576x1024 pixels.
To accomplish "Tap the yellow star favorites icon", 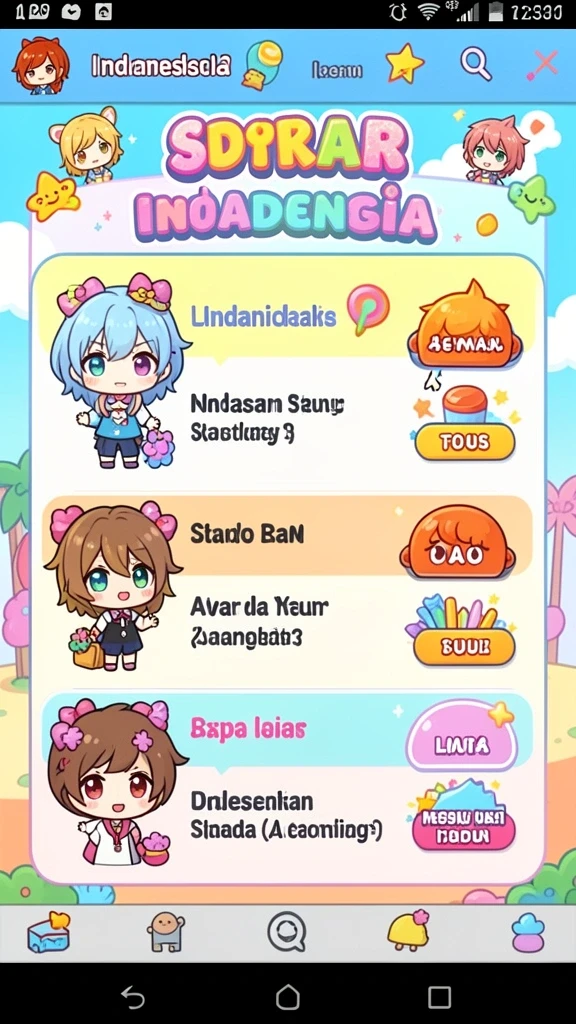I will click(405, 64).
